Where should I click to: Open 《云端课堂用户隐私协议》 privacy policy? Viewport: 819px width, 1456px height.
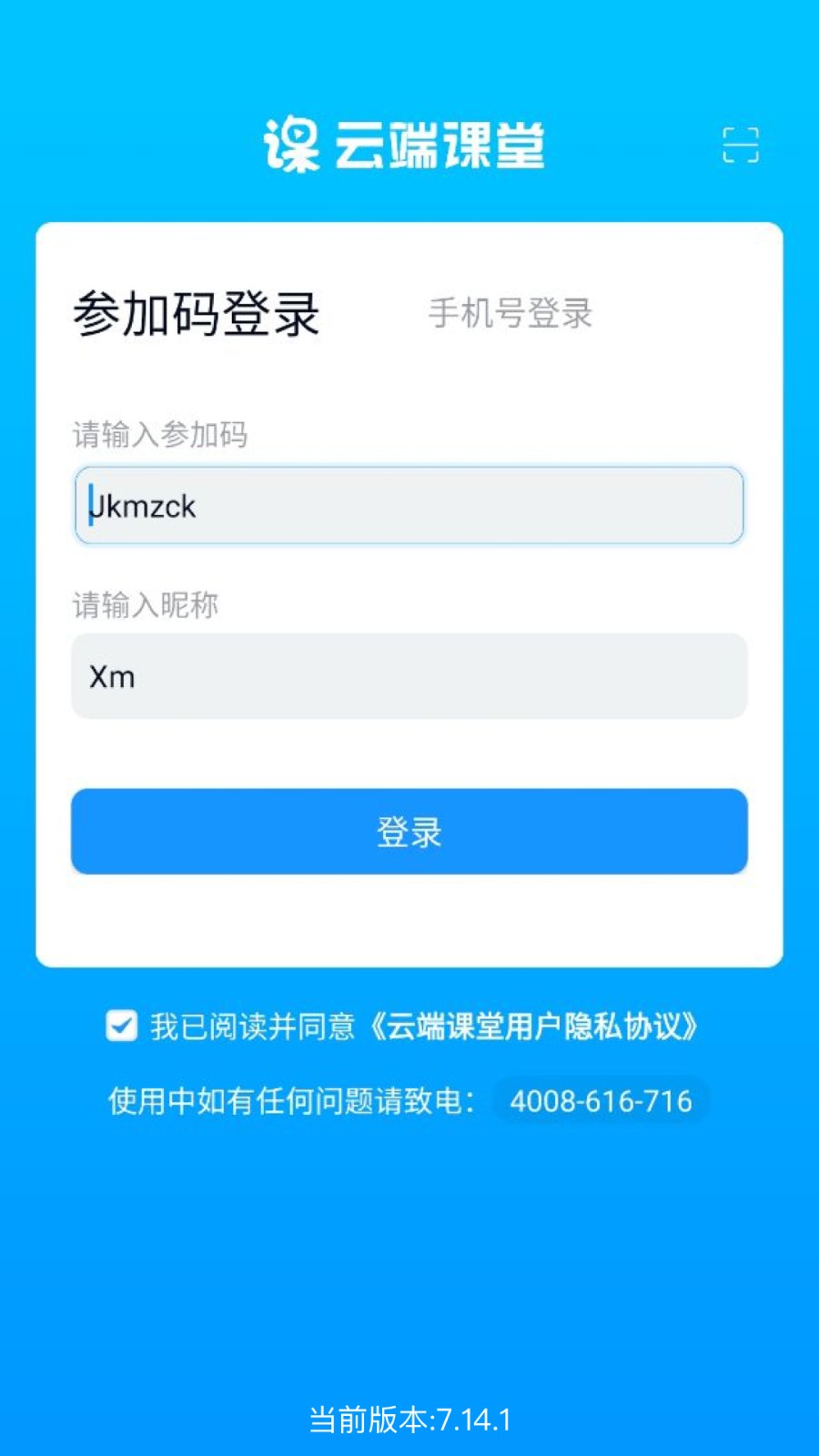pos(539,1026)
